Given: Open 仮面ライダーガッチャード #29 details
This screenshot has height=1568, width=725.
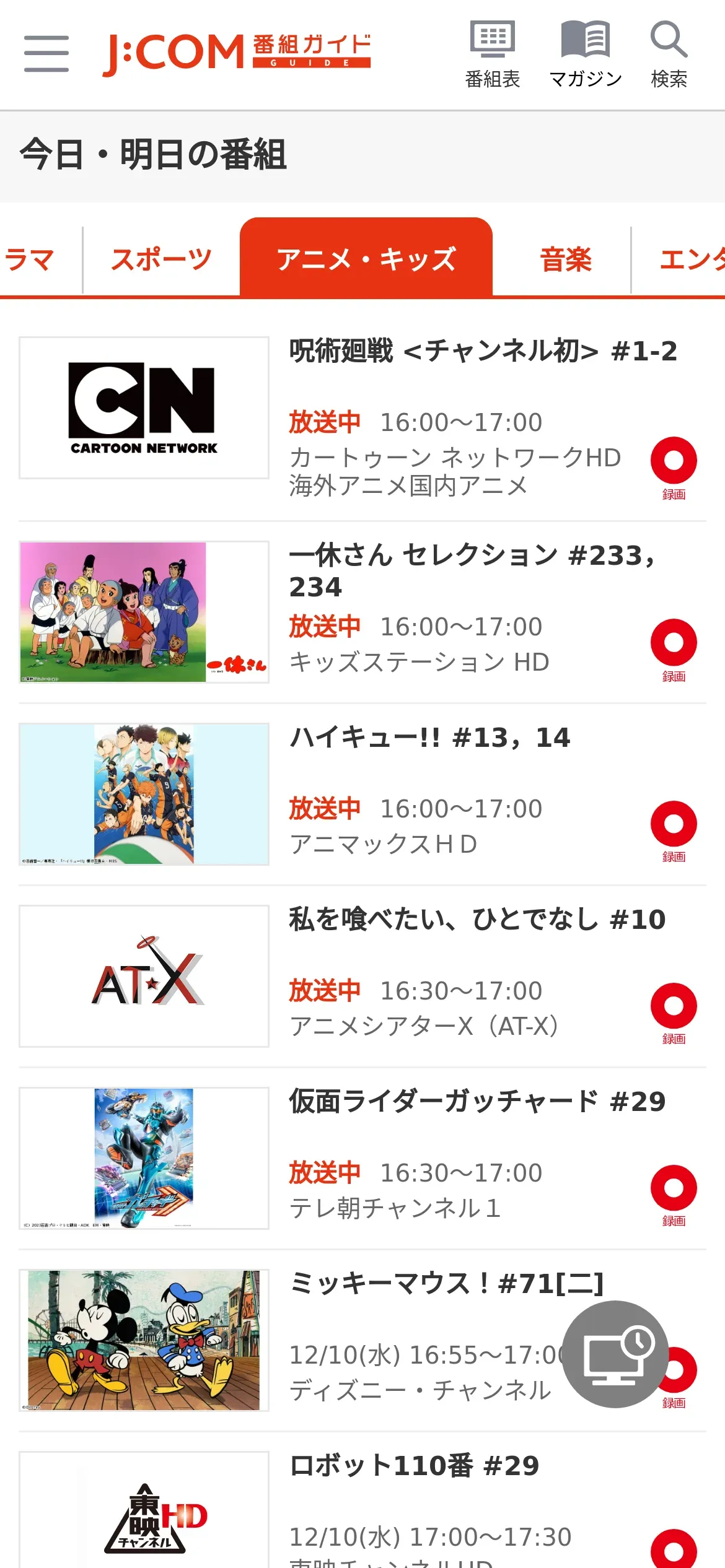Looking at the screenshot, I should tap(477, 1102).
